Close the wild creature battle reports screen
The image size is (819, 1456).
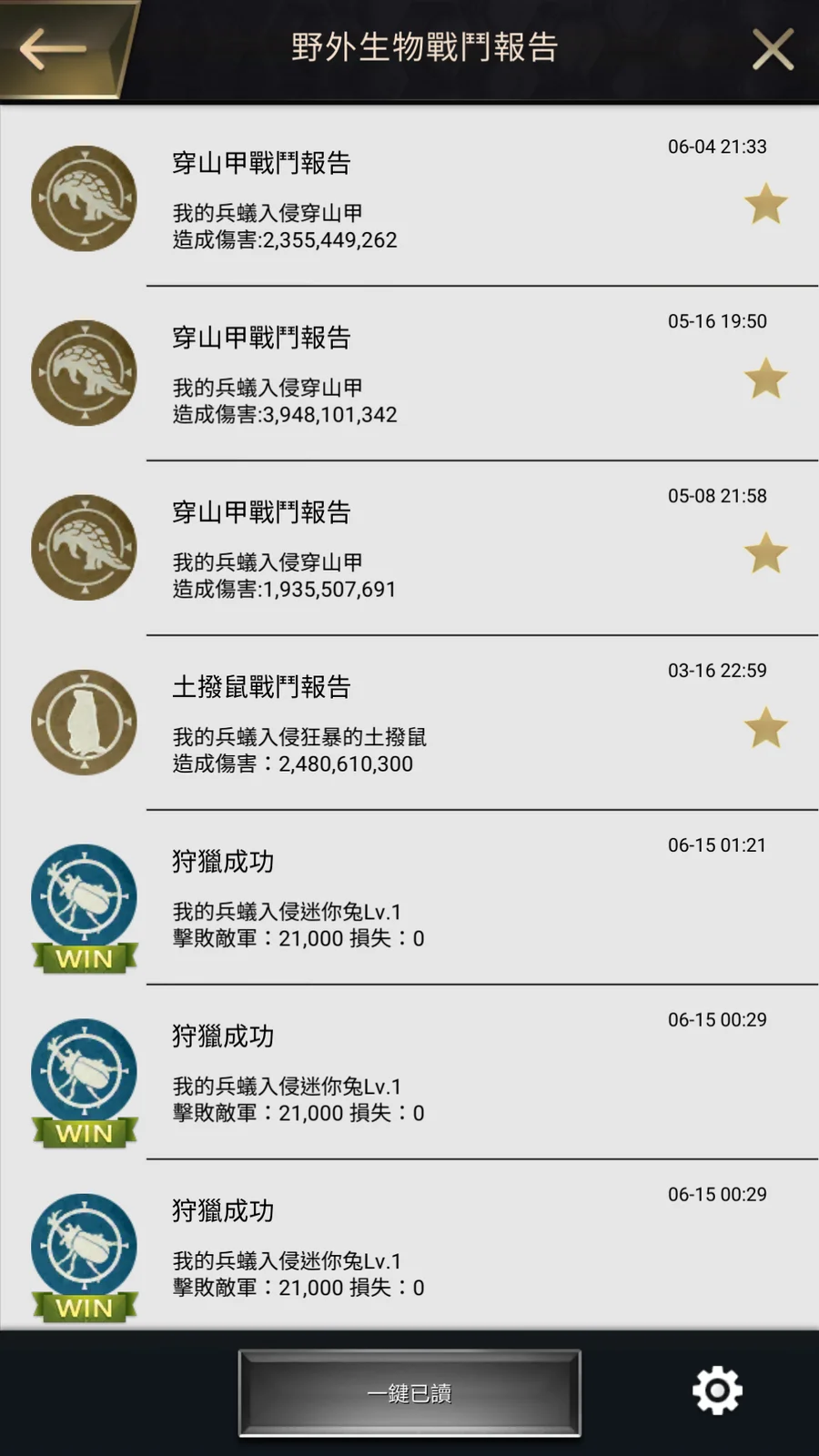773,49
